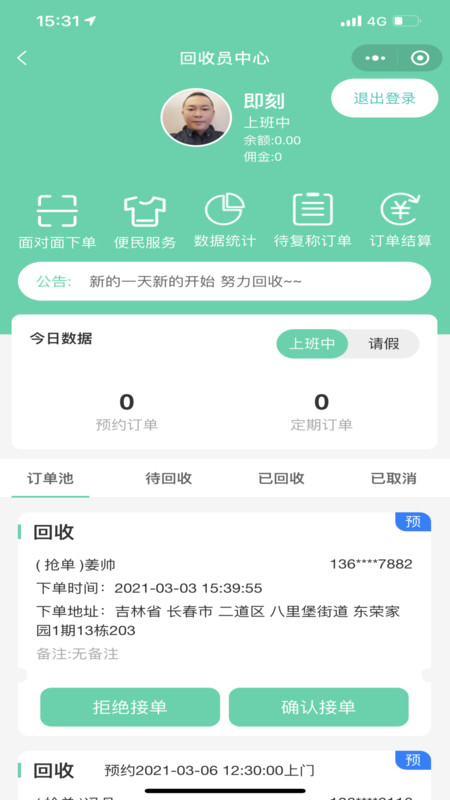450x800 pixels.
Task: Open the mini program more-options menu
Action: tap(375, 58)
